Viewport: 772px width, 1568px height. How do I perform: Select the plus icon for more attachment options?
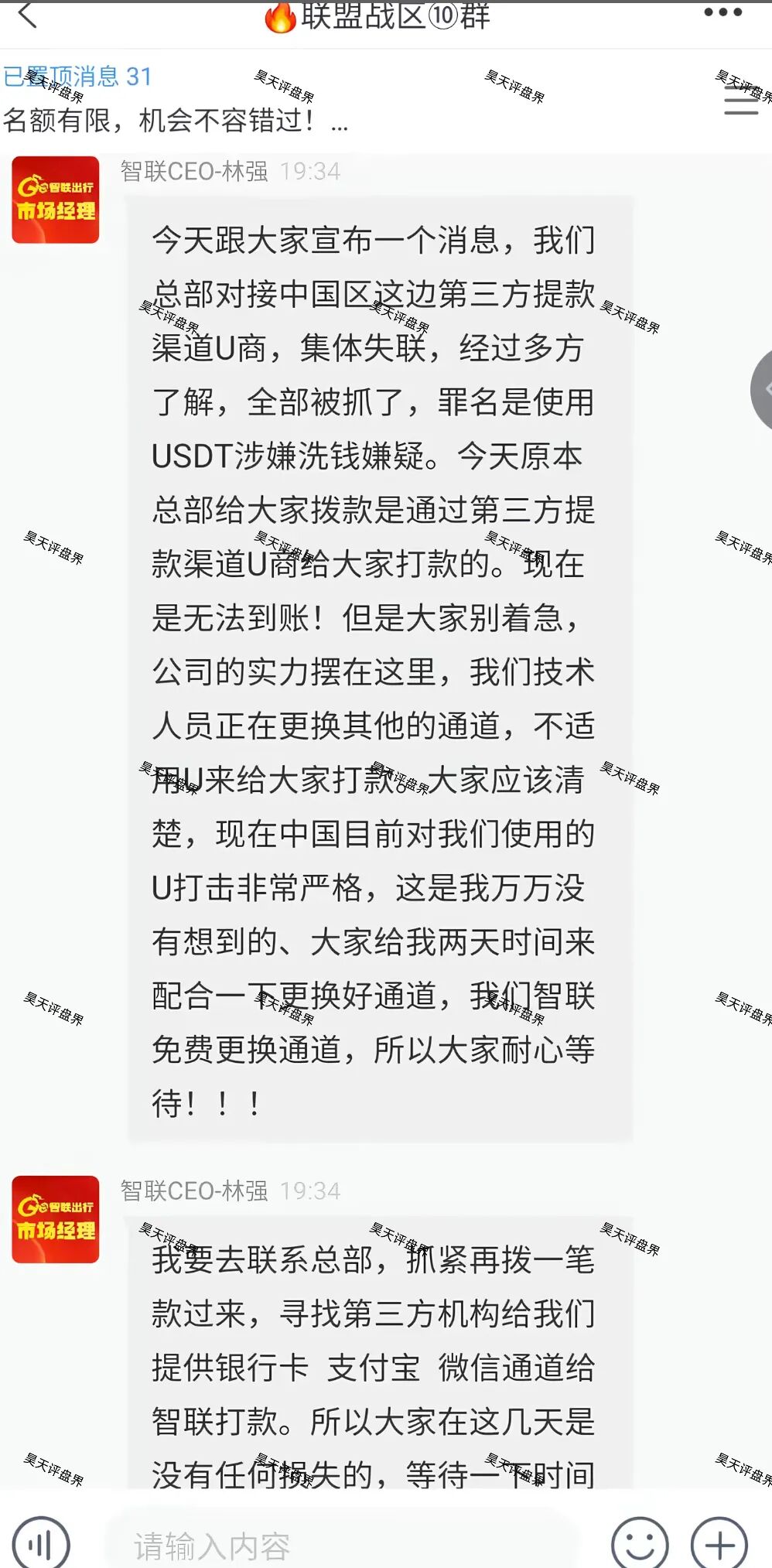(719, 1543)
